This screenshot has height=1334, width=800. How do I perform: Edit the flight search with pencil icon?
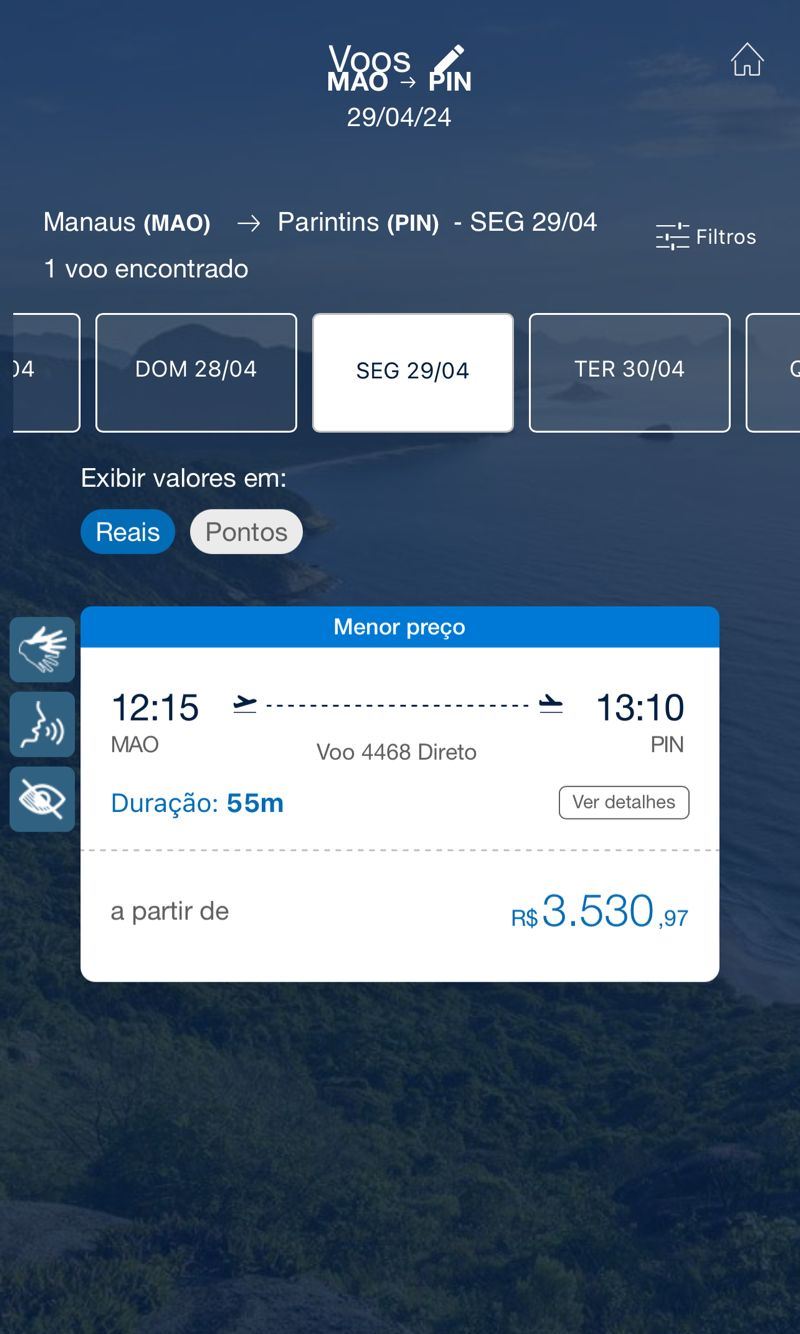(x=448, y=60)
